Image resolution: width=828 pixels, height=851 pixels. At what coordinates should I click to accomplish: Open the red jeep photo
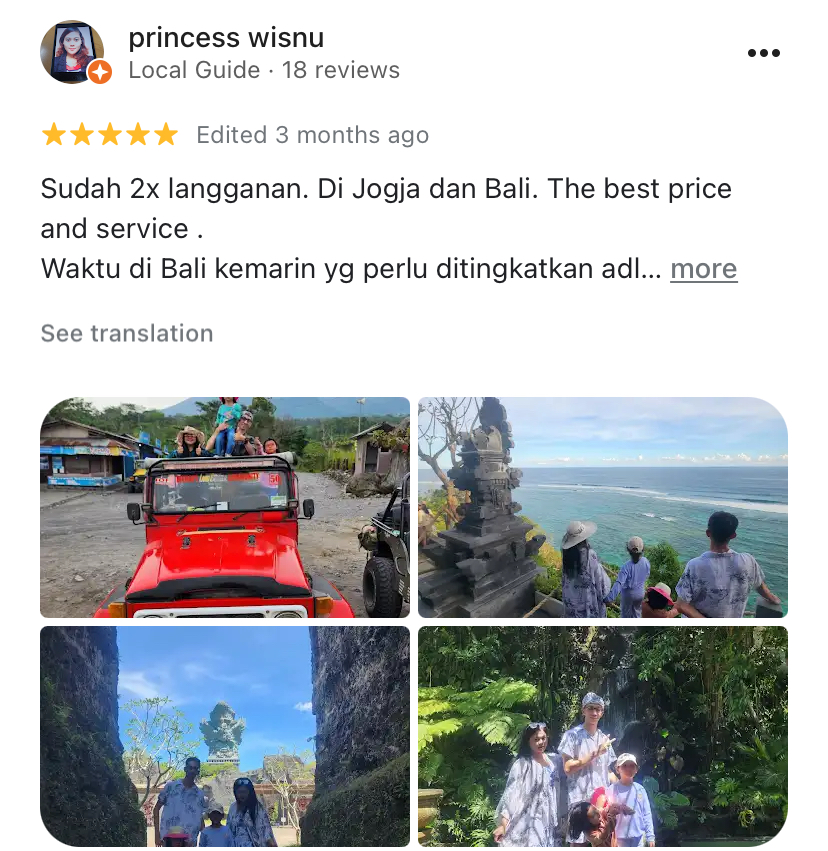225,508
